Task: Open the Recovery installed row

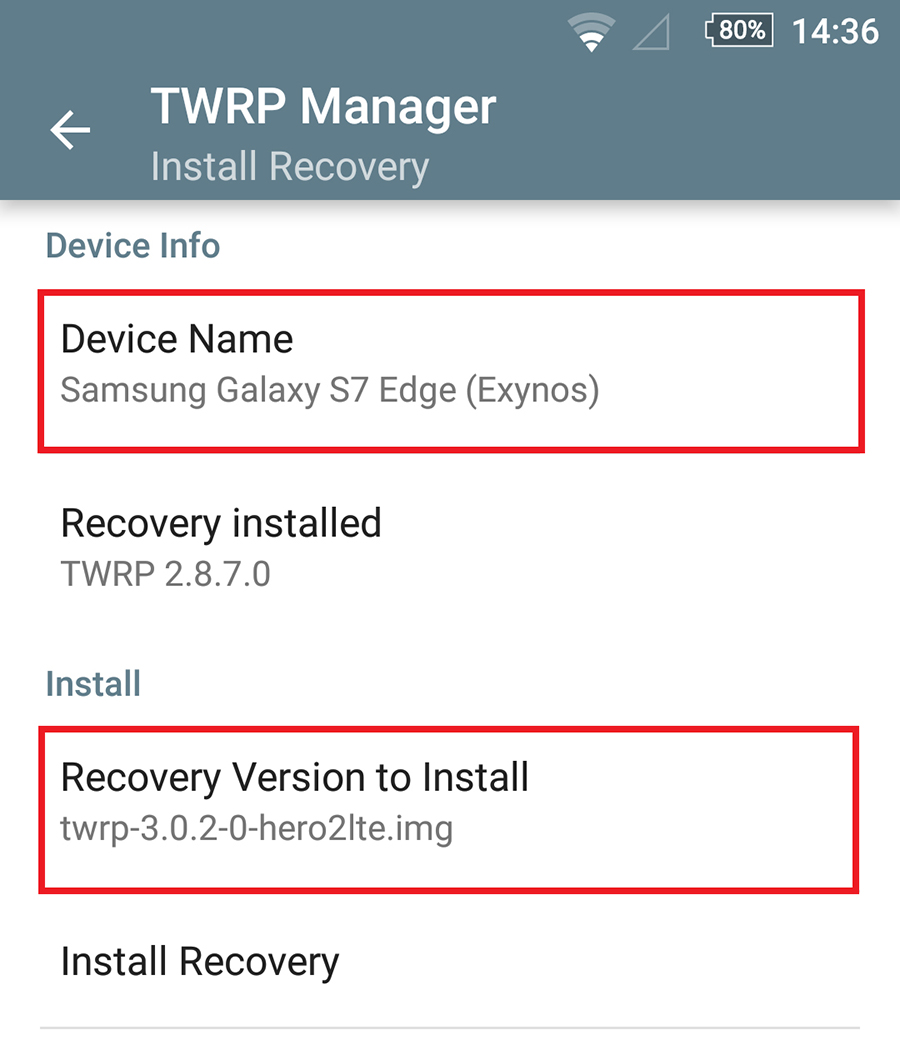Action: click(450, 547)
